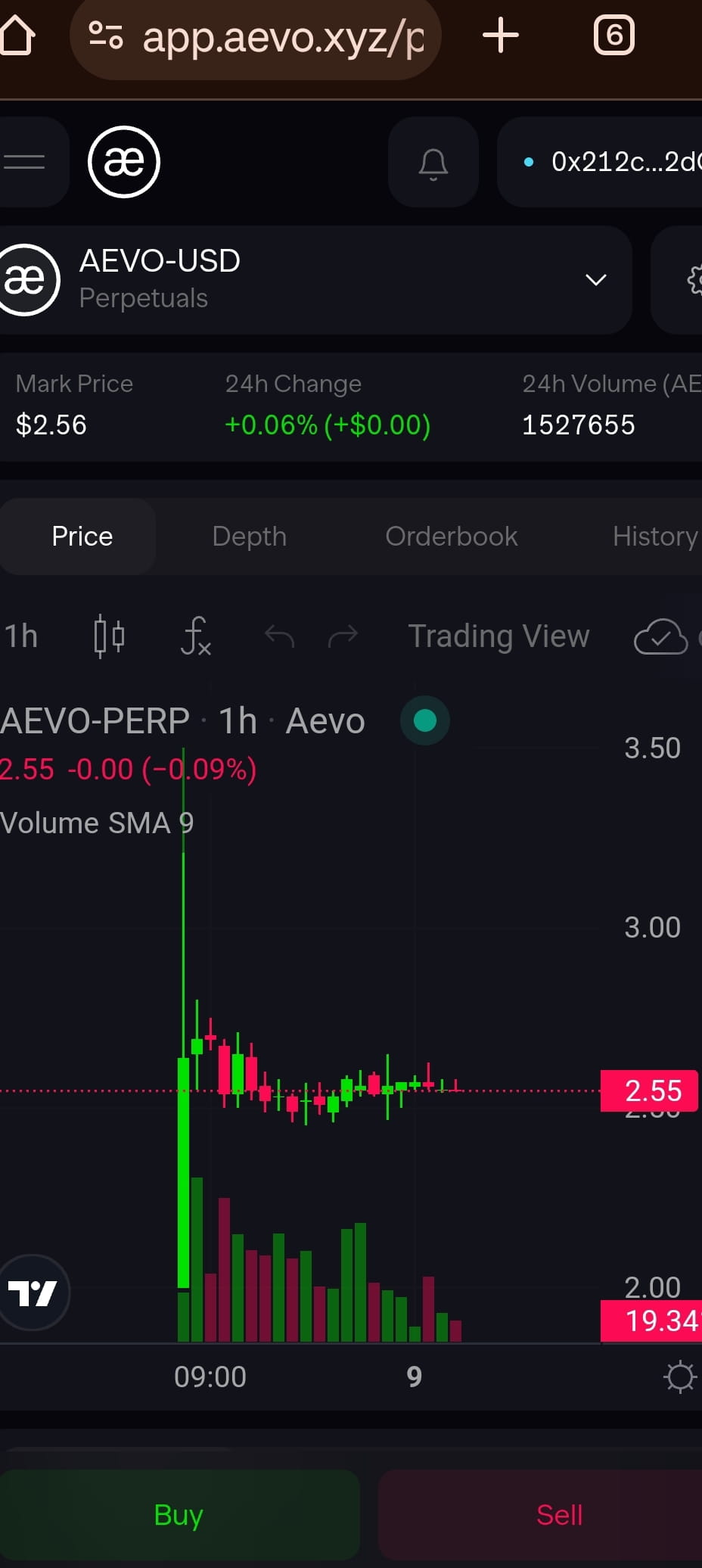Toggle the chart theme sun icon
The width and height of the screenshot is (702, 1568).
click(679, 1377)
